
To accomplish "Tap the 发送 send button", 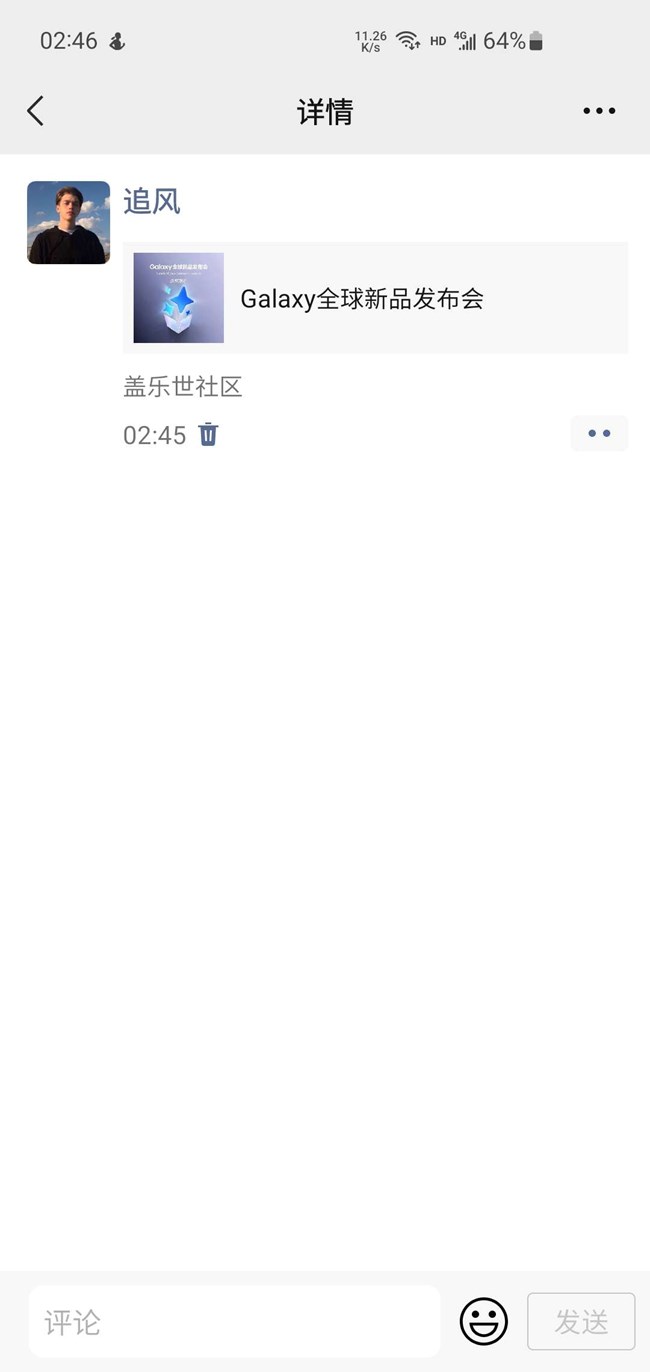I will tap(581, 1321).
